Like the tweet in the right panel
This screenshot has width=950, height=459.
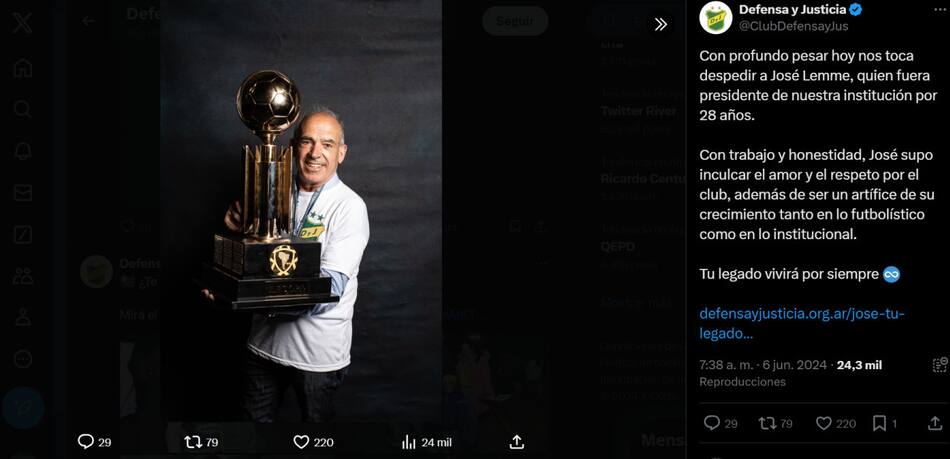pos(823,424)
